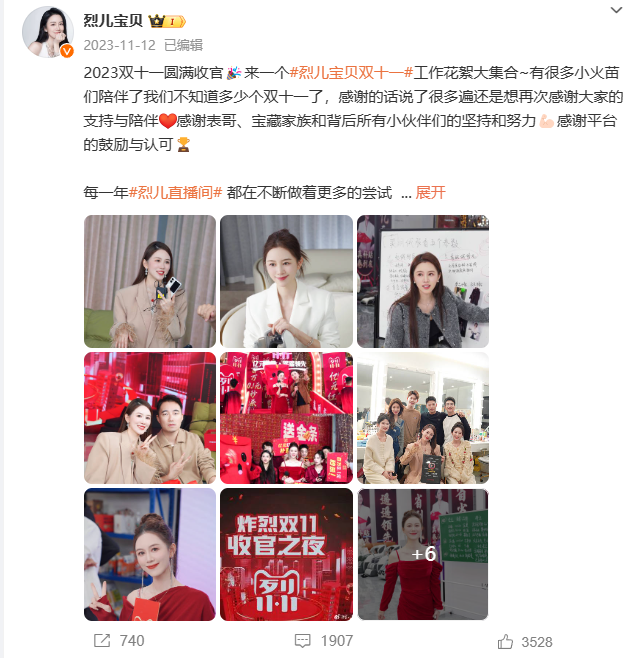Open photo with red dress and envelope

click(x=150, y=554)
